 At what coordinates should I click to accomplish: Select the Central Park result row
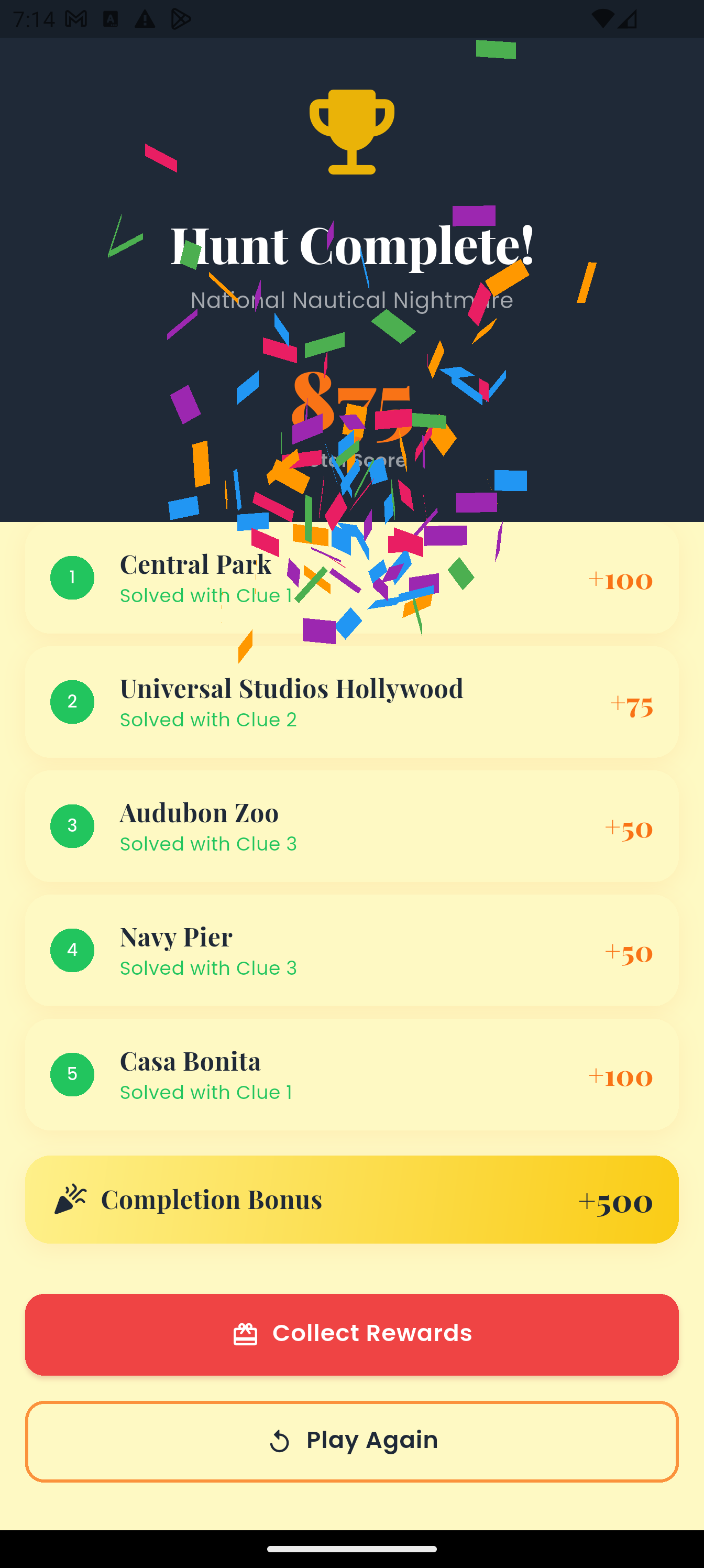pos(351,578)
